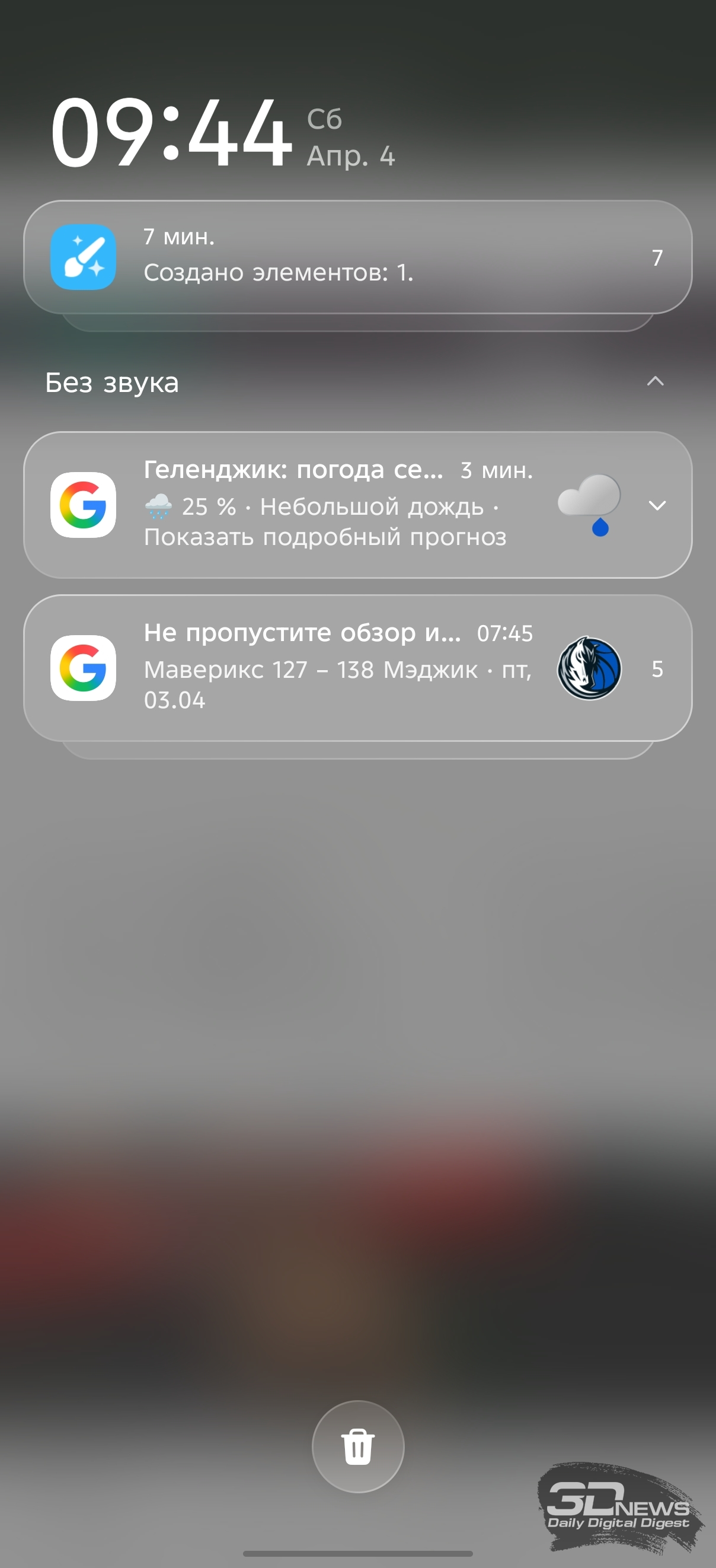Image resolution: width=716 pixels, height=1568 pixels.
Task: Clear all notifications with the trash button
Action: tap(357, 1446)
